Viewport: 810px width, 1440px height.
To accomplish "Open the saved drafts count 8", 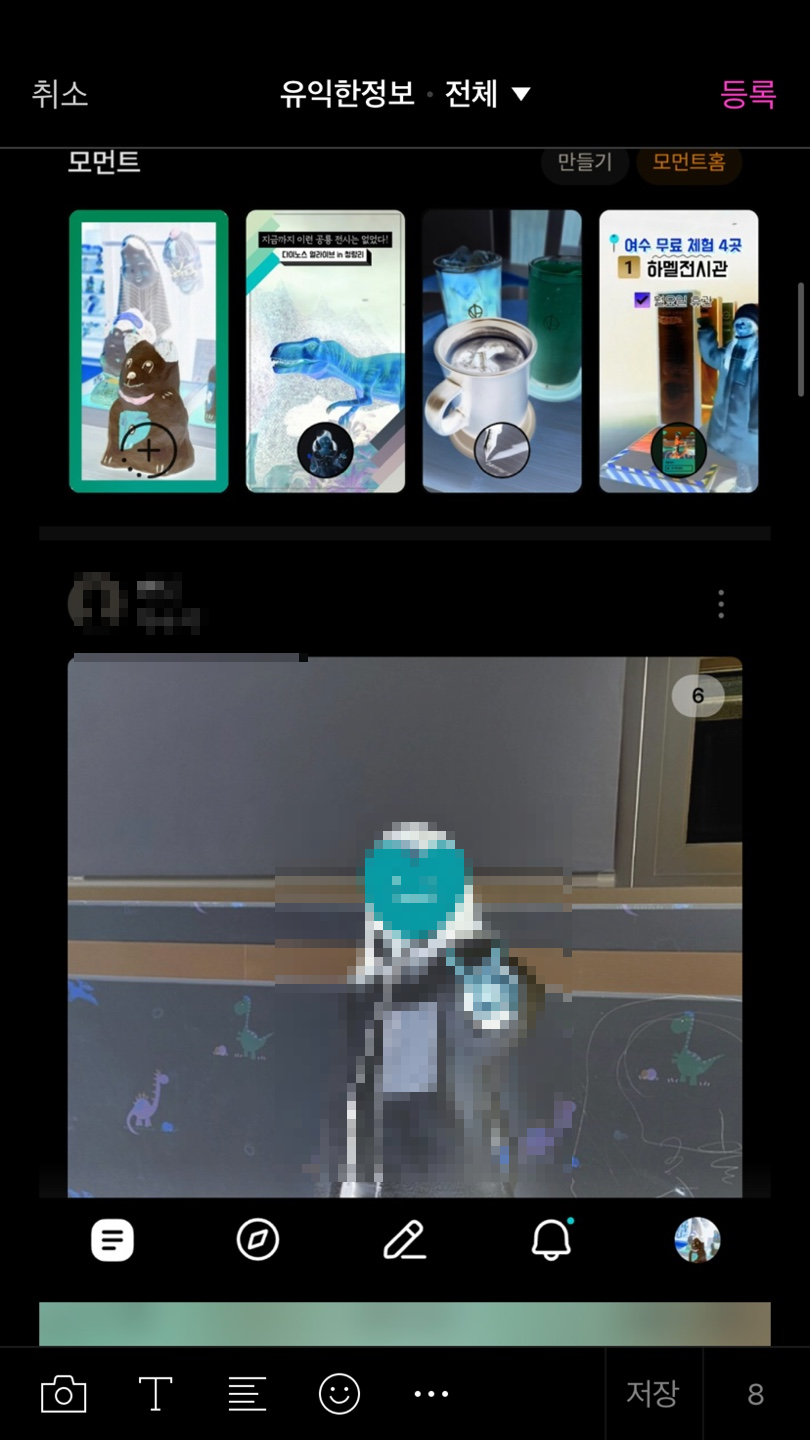I will pos(756,1393).
